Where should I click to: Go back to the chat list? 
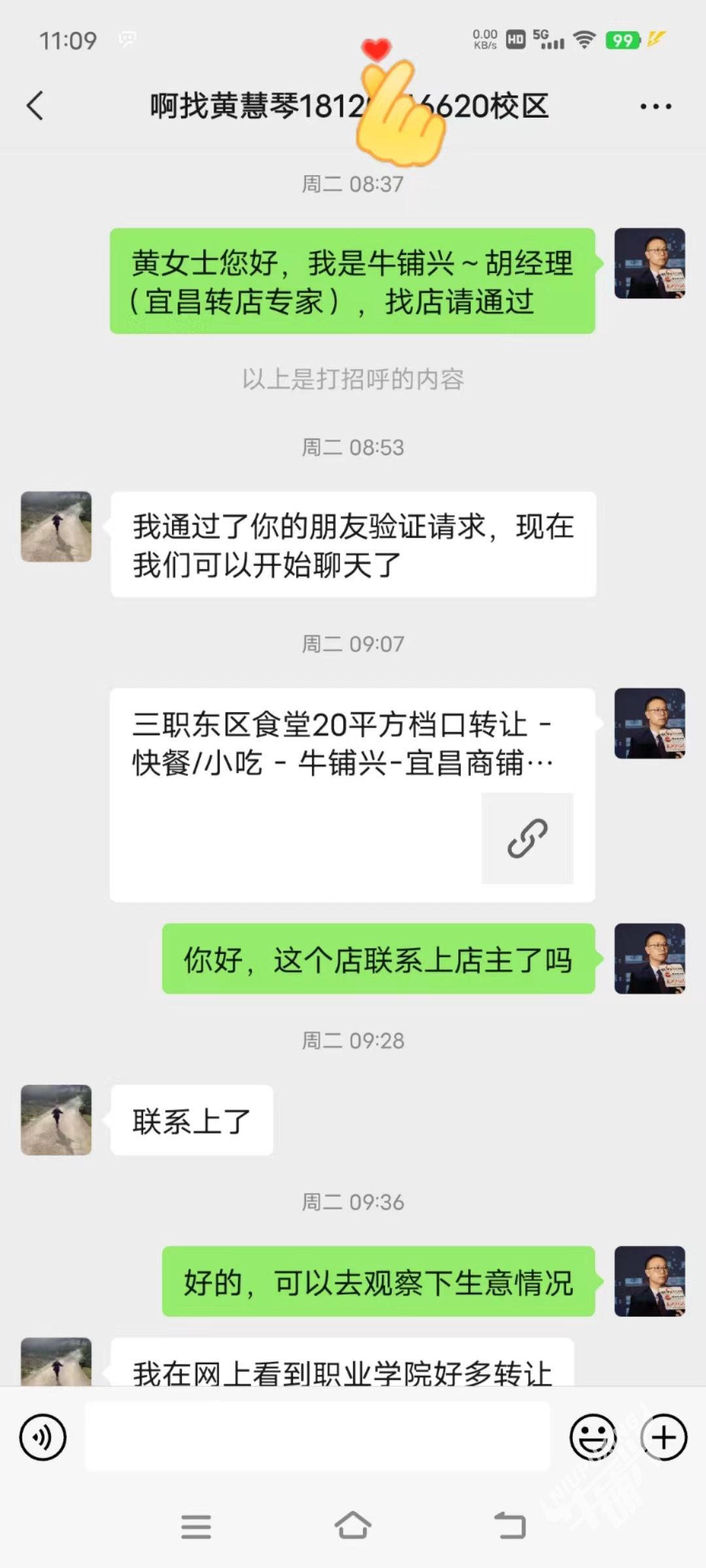pyautogui.click(x=35, y=106)
